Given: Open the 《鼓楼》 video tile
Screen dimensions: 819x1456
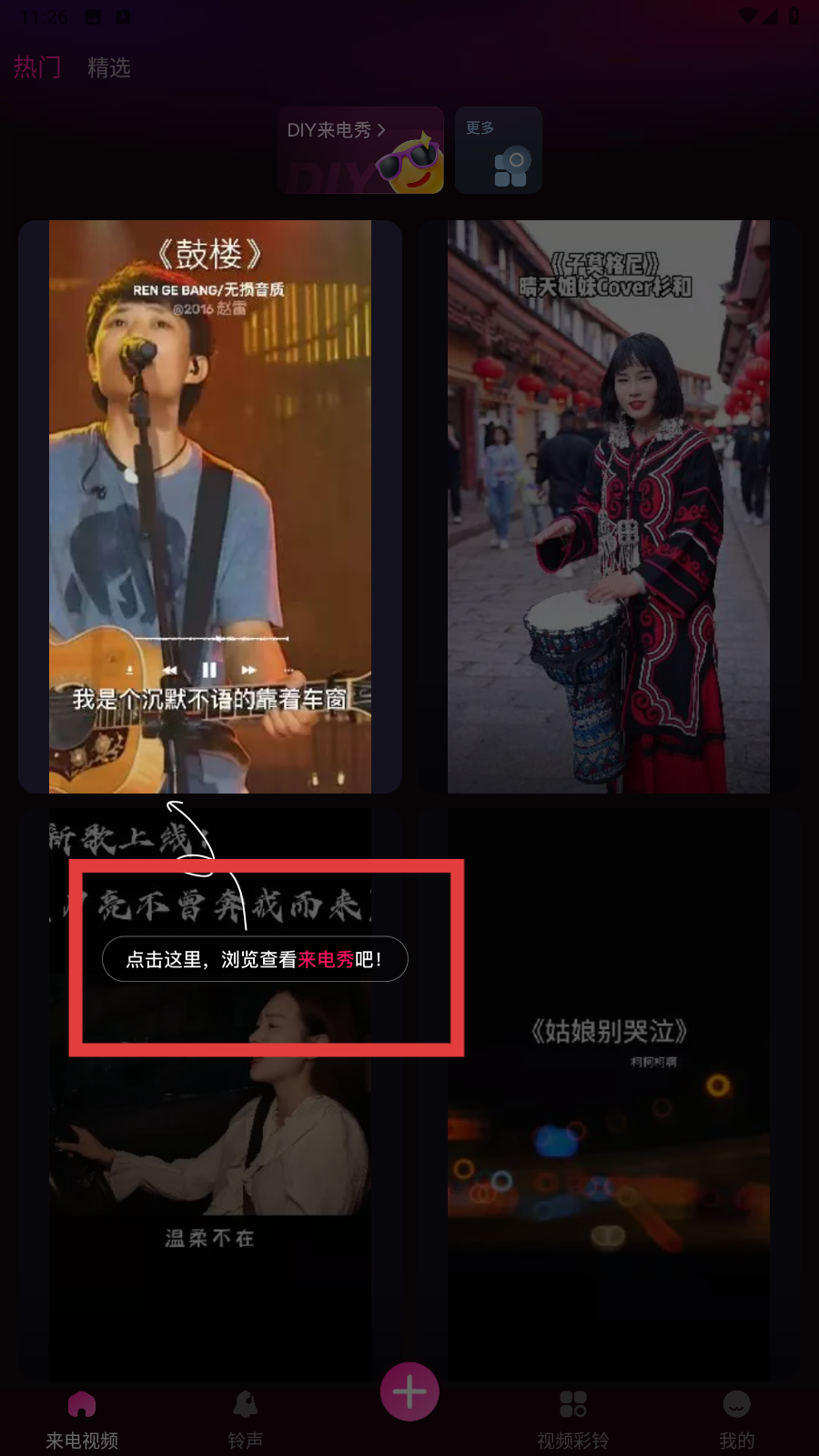Looking at the screenshot, I should [x=210, y=506].
